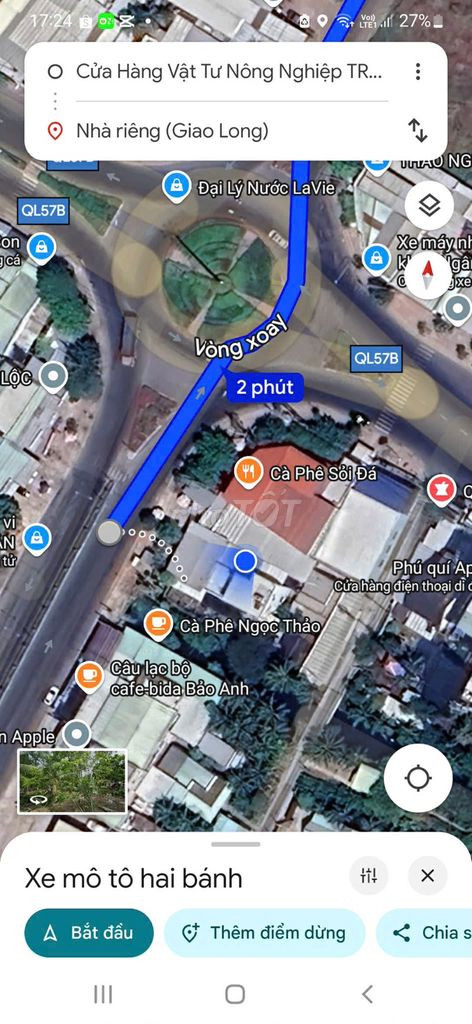This screenshot has width=472, height=1024.
Task: Add a stop with Thêm điểm dừng
Action: click(x=264, y=933)
